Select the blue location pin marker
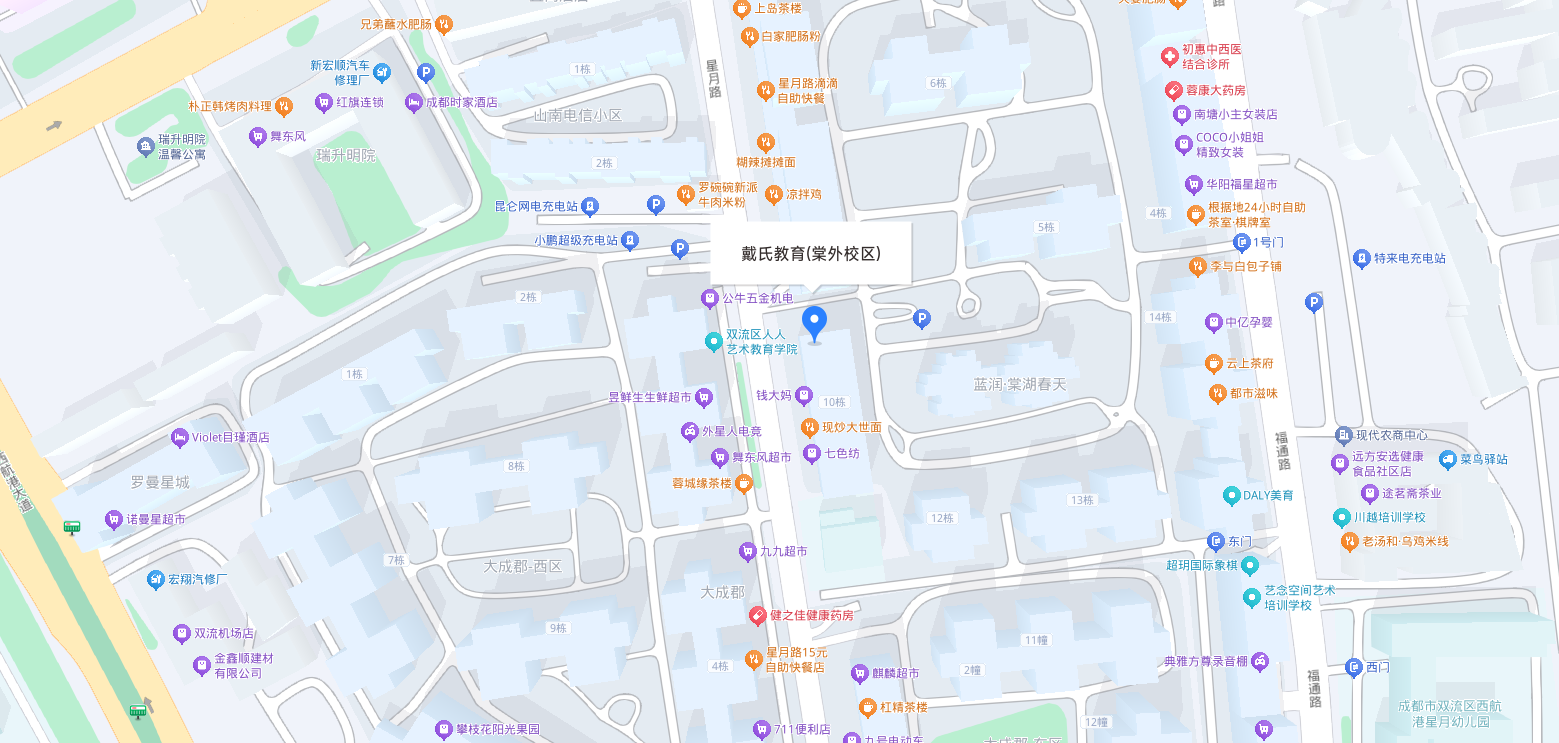Screen dimensions: 1559x743 [815, 323]
